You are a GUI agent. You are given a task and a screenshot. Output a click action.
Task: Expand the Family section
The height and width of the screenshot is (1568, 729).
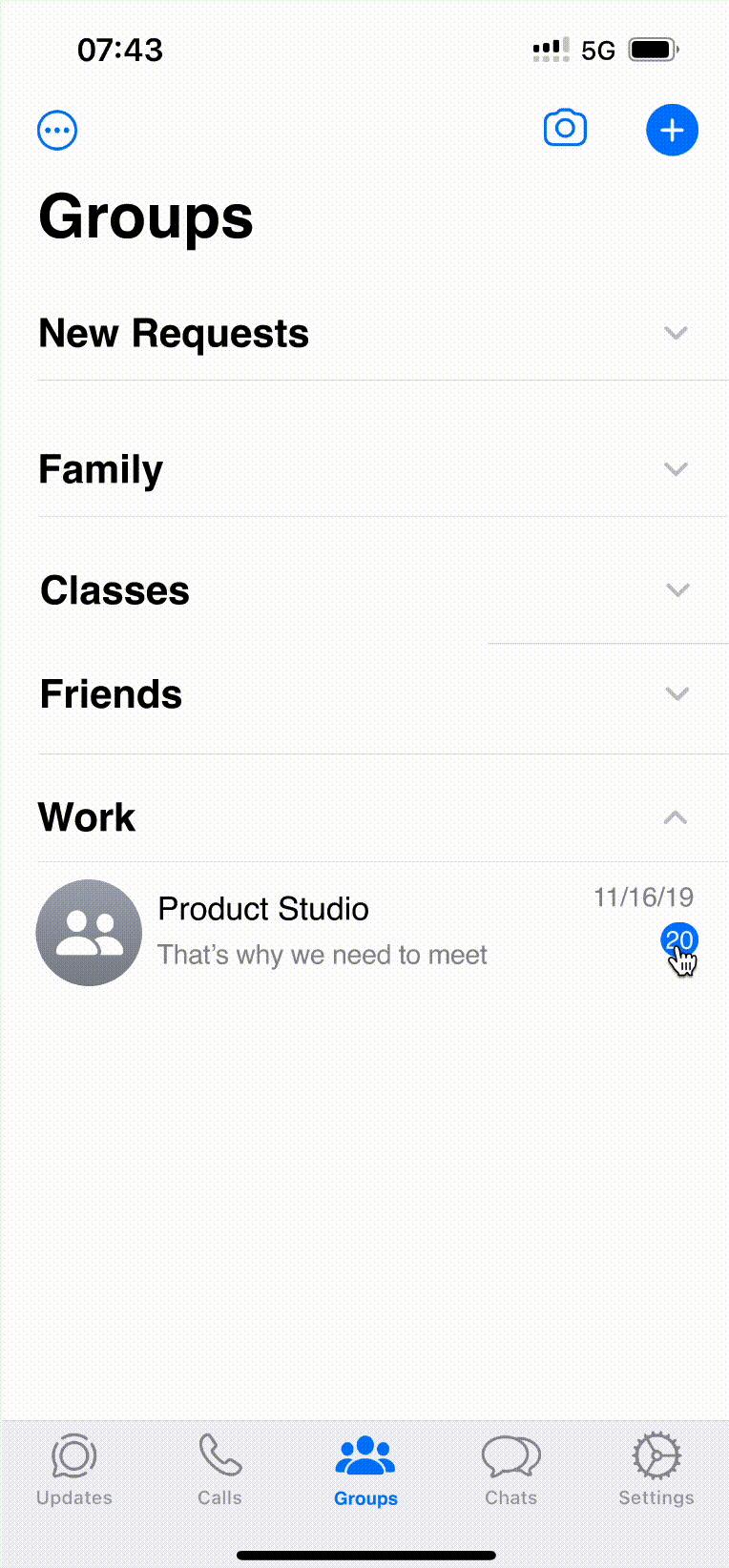coord(676,469)
